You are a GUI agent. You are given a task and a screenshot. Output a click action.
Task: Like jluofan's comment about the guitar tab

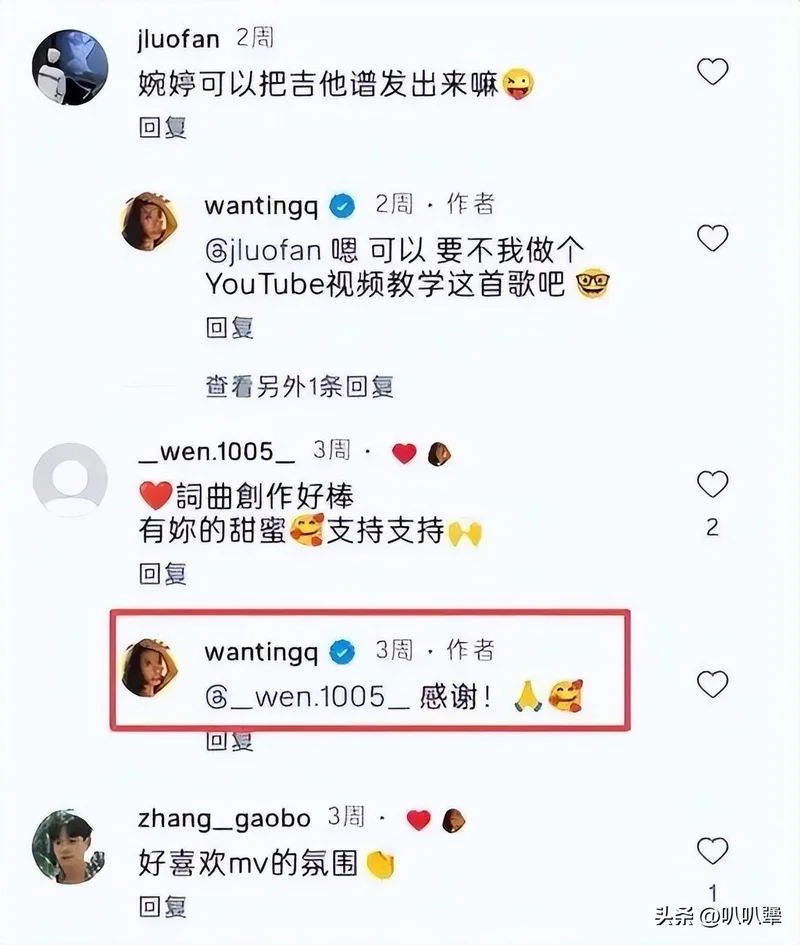point(712,72)
